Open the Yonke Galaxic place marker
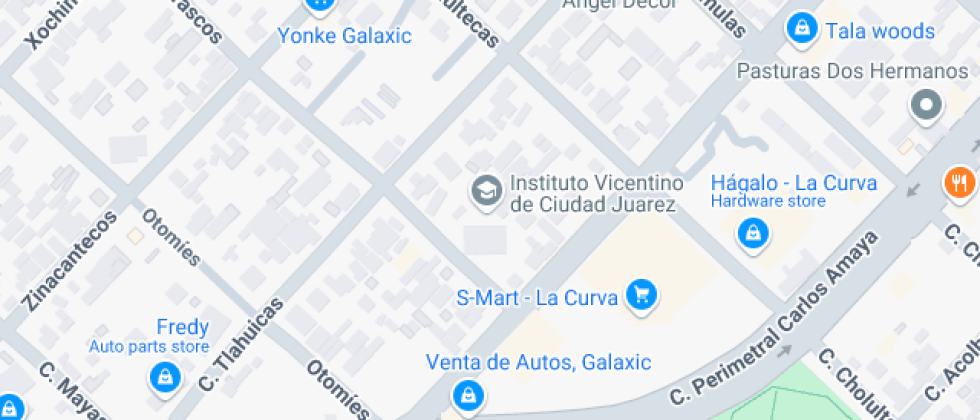980x420 pixels. [318, 5]
